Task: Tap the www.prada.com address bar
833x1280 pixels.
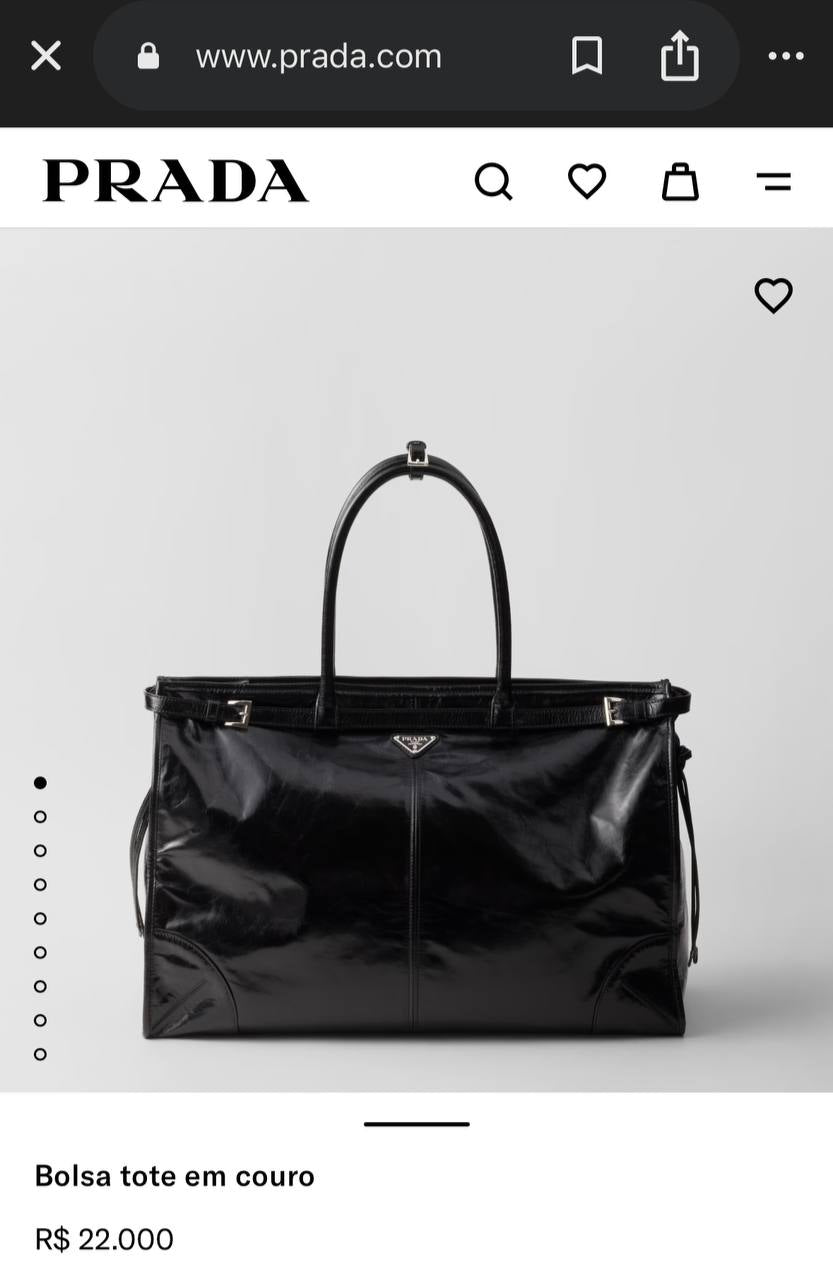Action: click(x=318, y=56)
